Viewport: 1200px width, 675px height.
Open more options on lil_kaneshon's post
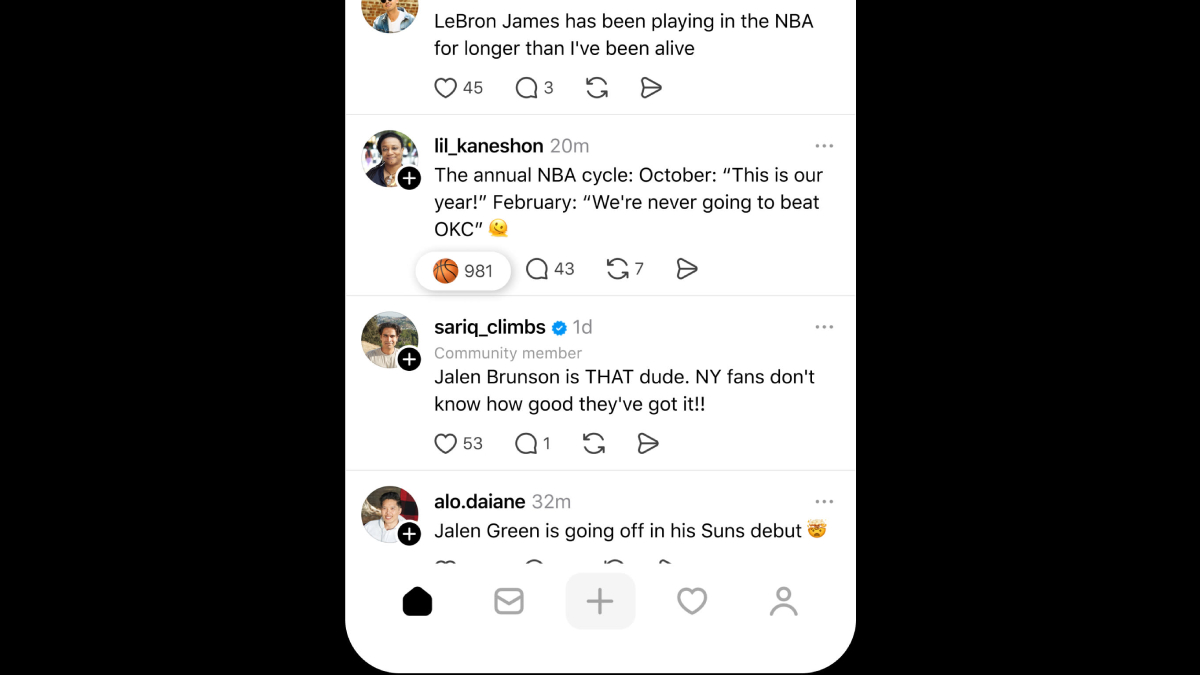pyautogui.click(x=824, y=146)
